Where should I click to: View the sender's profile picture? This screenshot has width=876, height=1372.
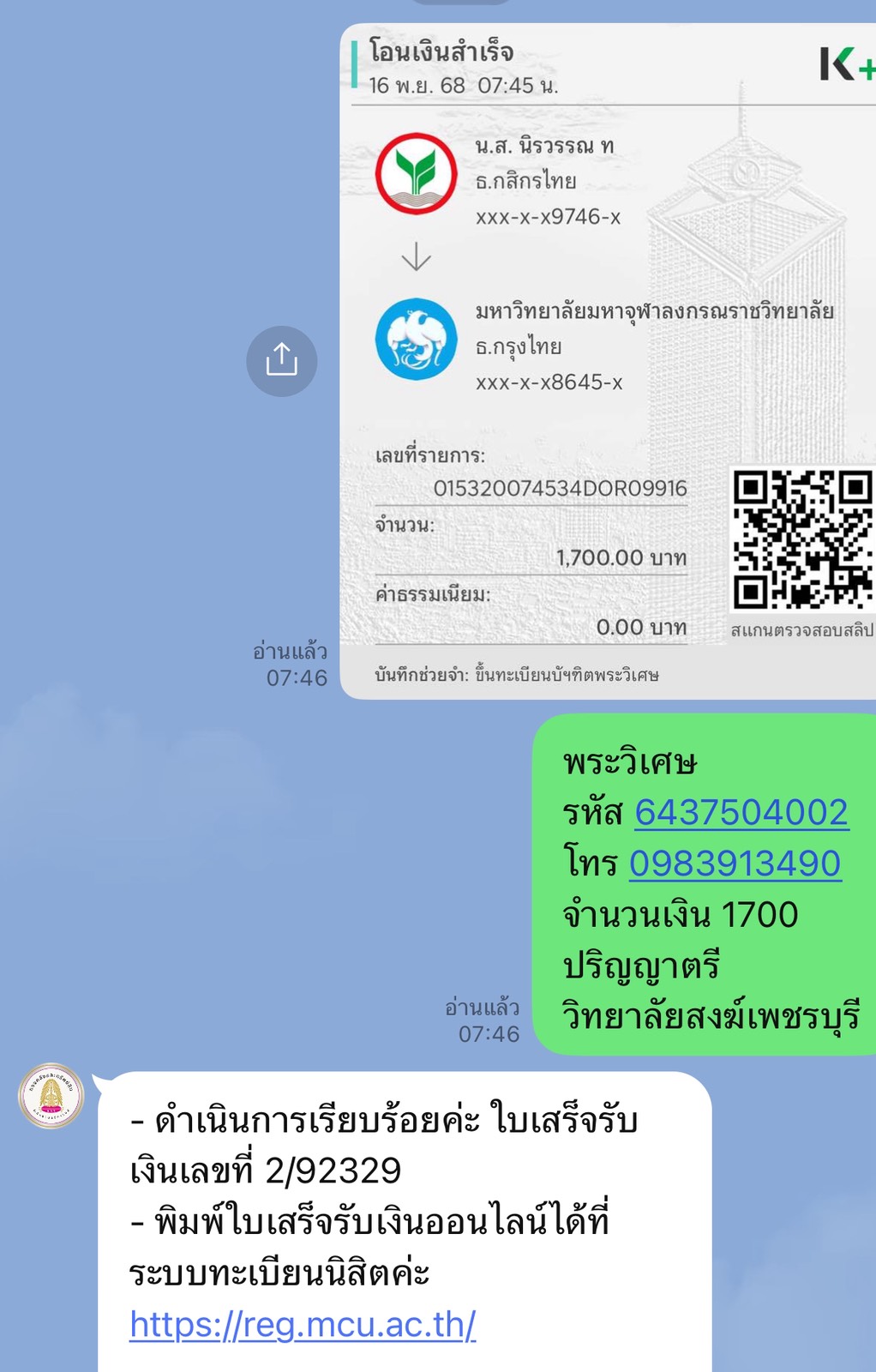51,1096
